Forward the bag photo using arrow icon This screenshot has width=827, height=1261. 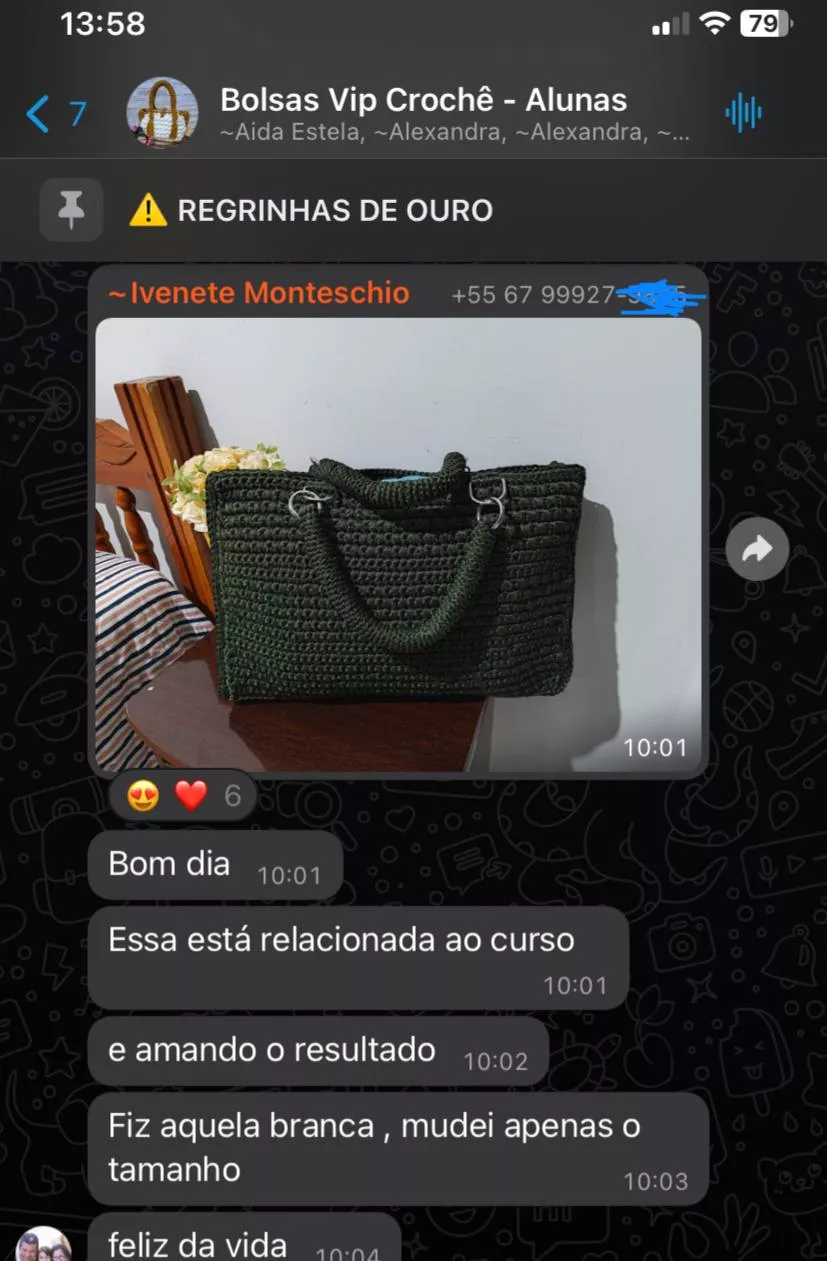click(x=757, y=548)
